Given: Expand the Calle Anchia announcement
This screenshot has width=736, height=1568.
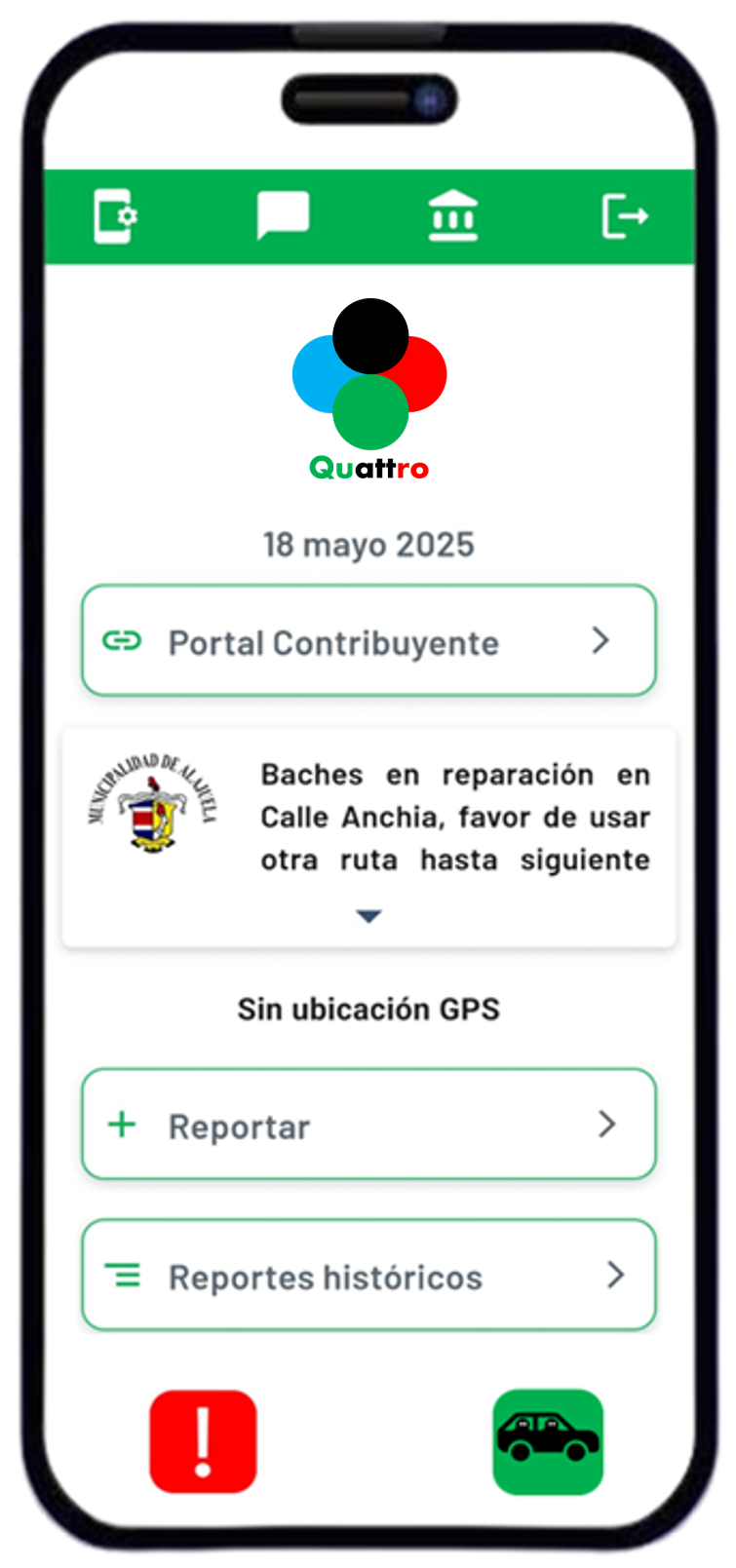Looking at the screenshot, I should [368, 916].
